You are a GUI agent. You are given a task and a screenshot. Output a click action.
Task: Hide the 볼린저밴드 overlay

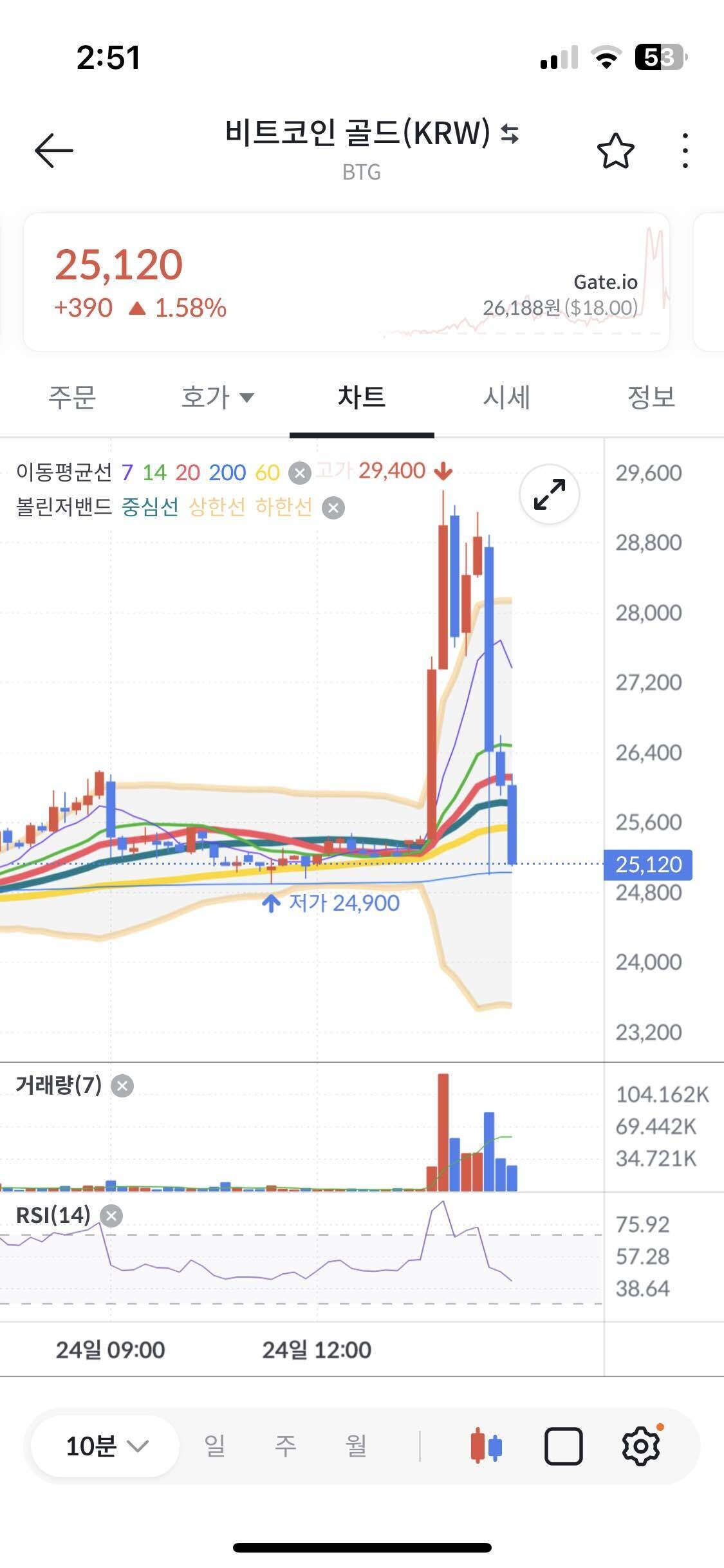click(x=333, y=508)
